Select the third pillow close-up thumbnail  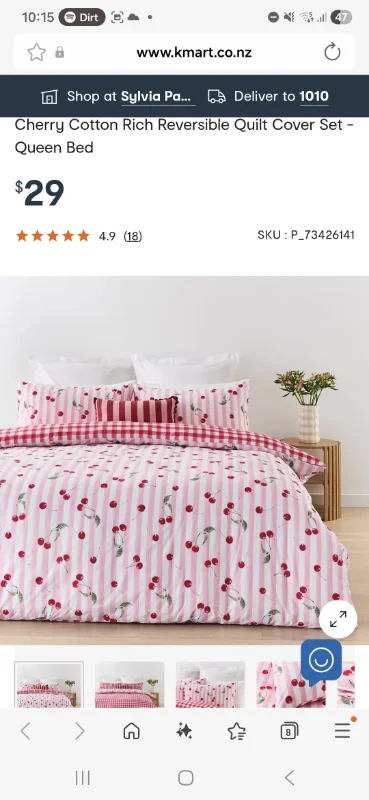coord(210,685)
